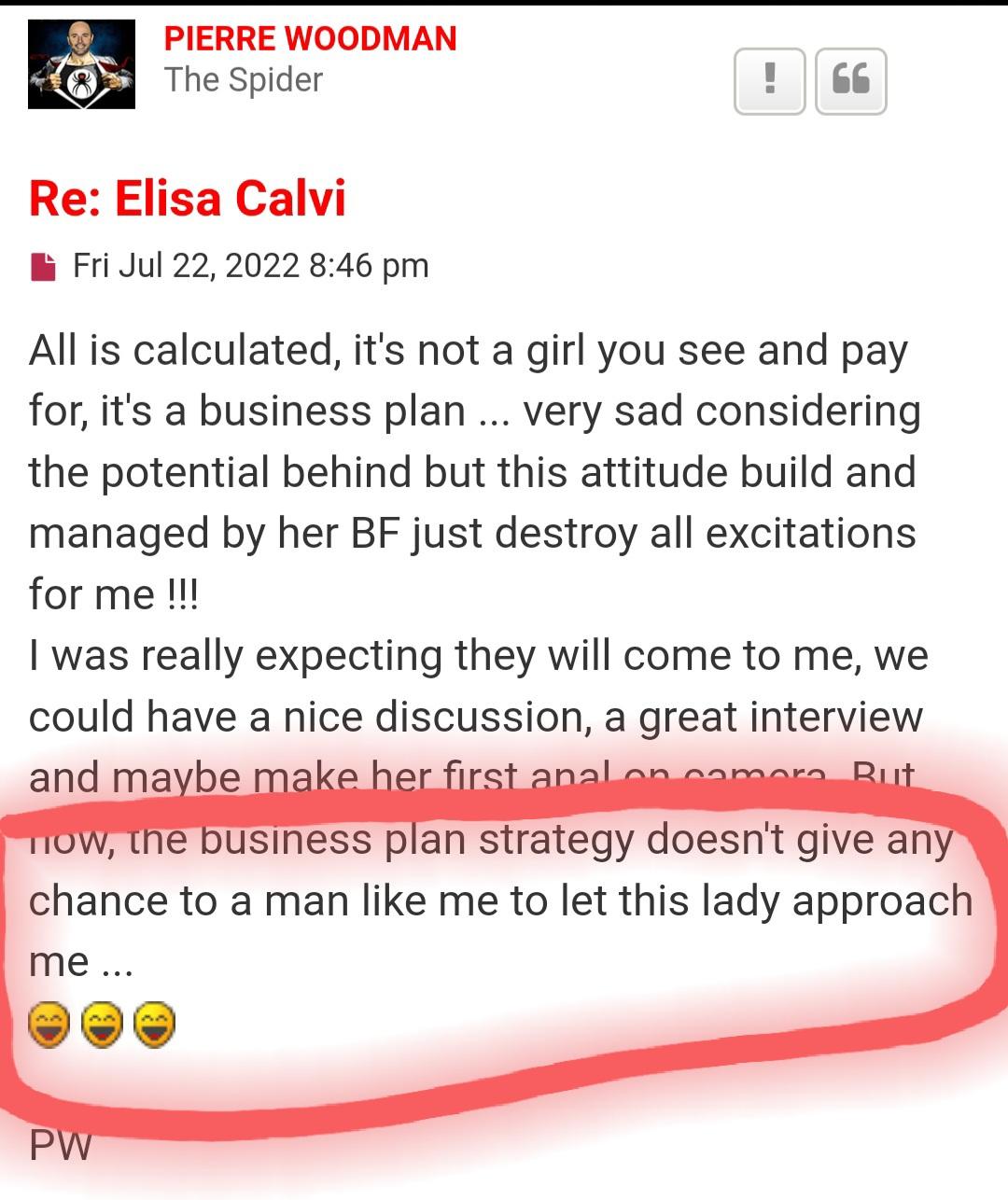
Task: Tap the poster's avatar picture
Action: (x=82, y=64)
